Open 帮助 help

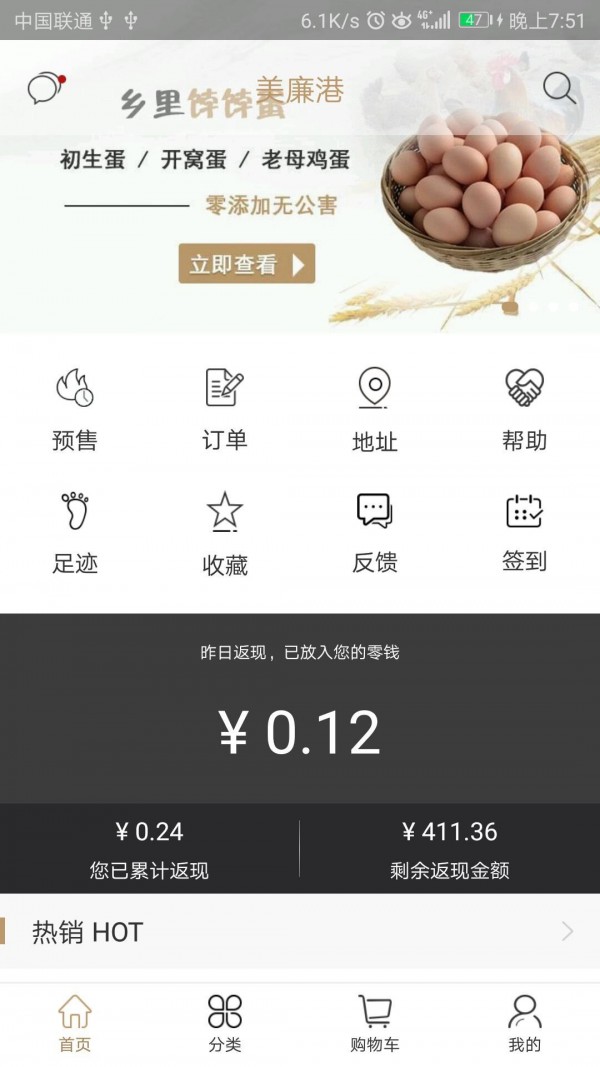tap(524, 409)
